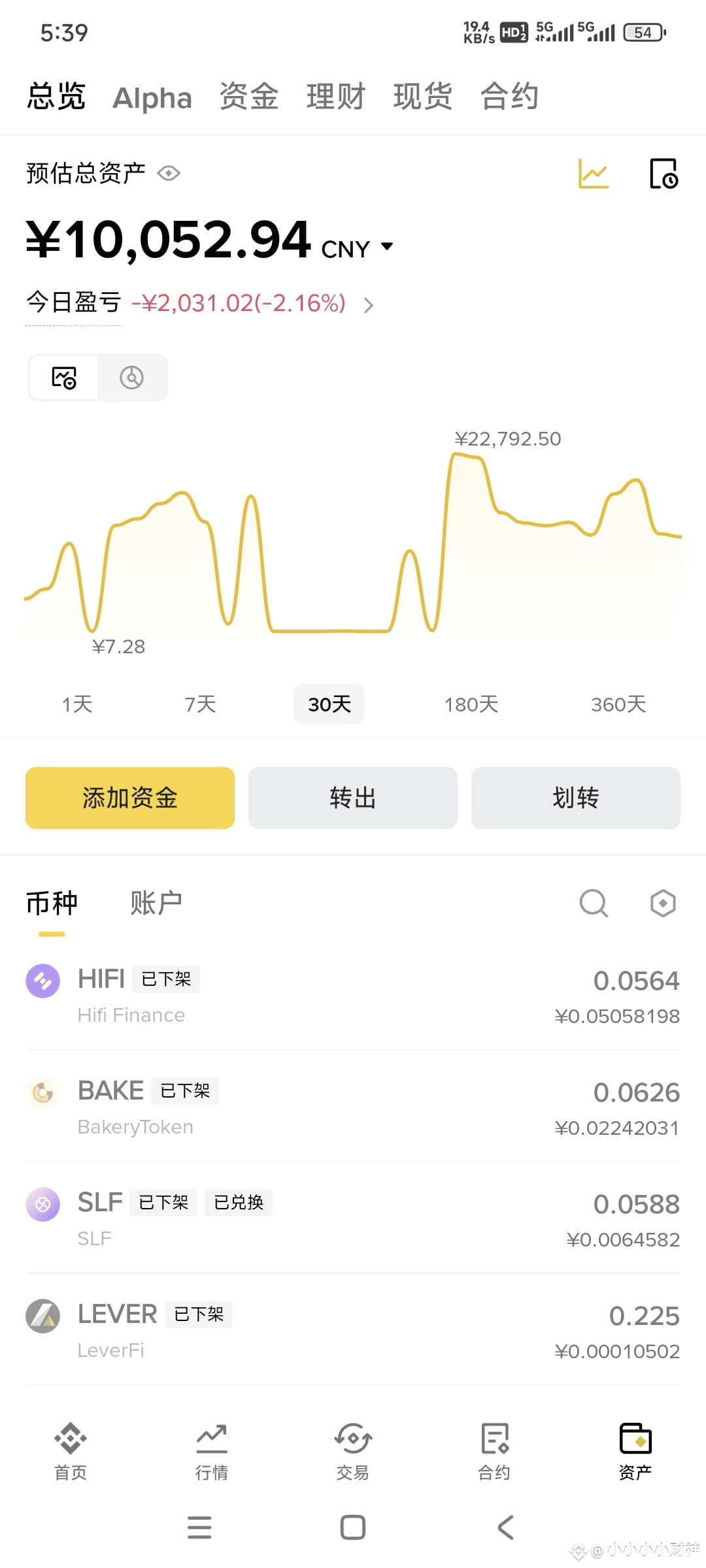This screenshot has height=1568, width=706.
Task: Tap the 添加资金 button
Action: (130, 798)
